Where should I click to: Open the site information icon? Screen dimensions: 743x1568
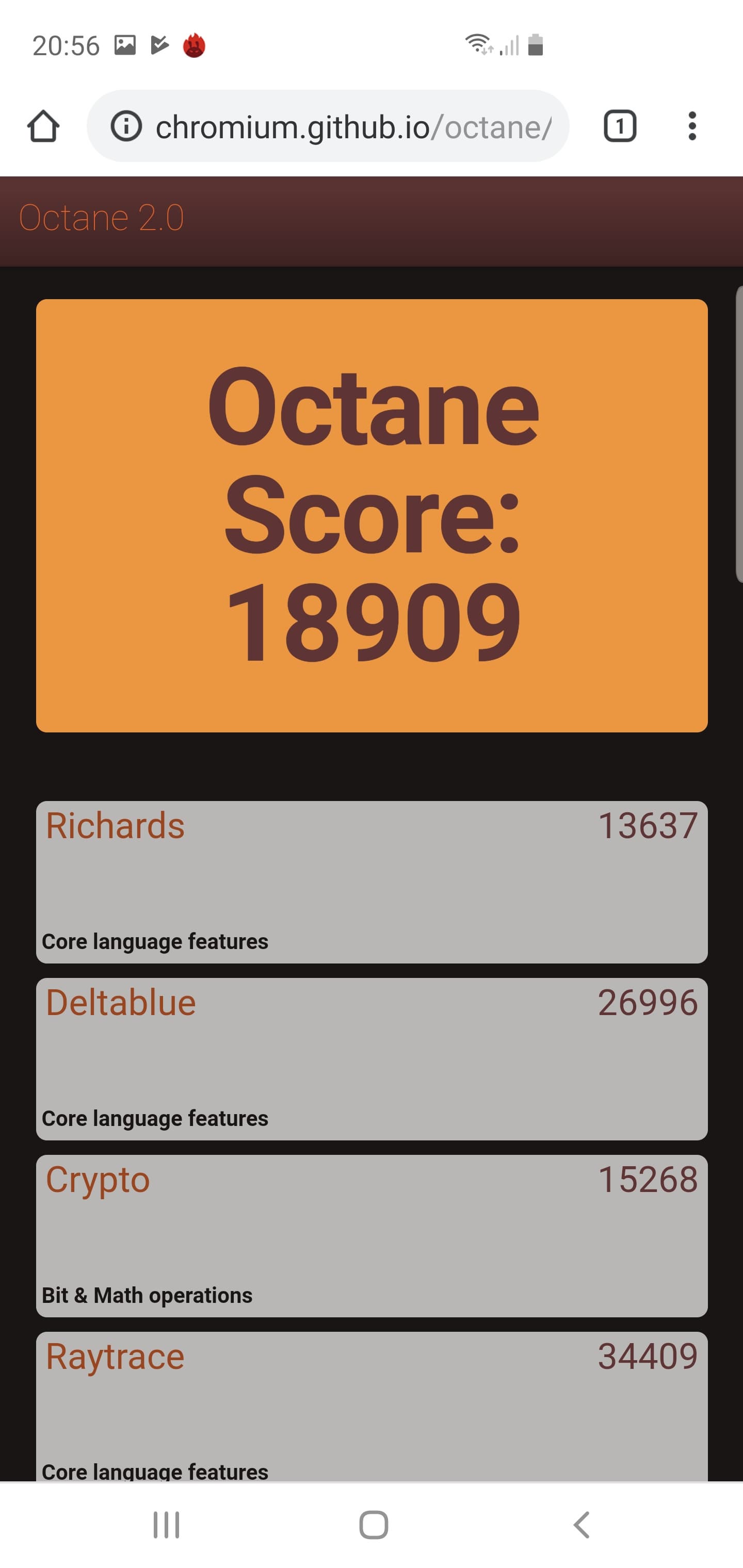(x=126, y=126)
